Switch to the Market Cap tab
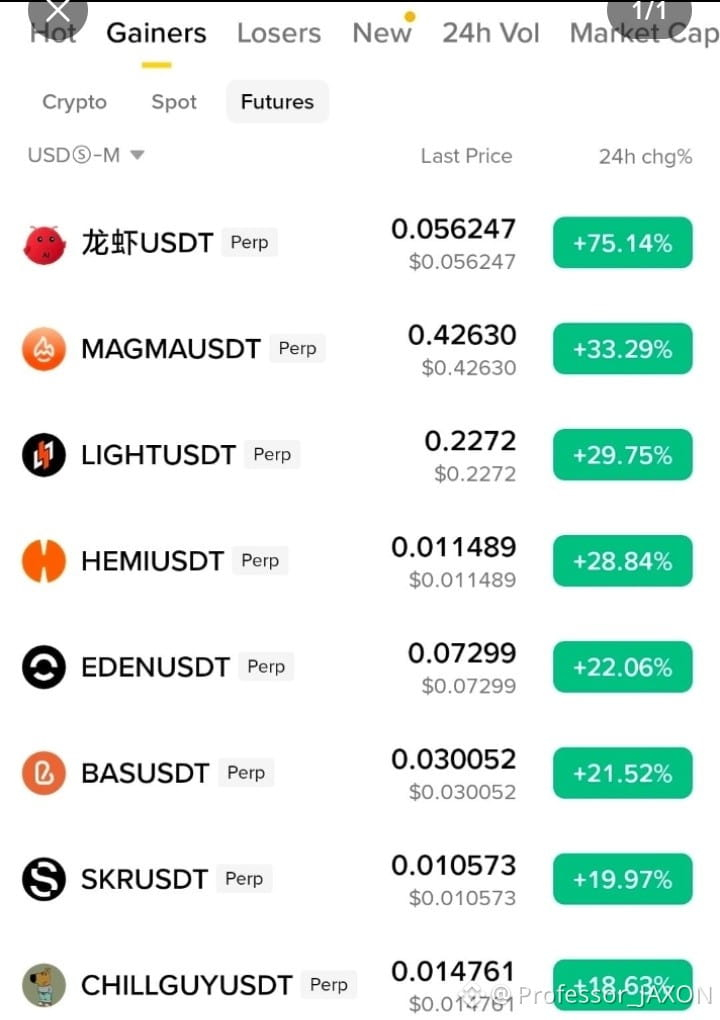720x1020 pixels. pos(645,34)
